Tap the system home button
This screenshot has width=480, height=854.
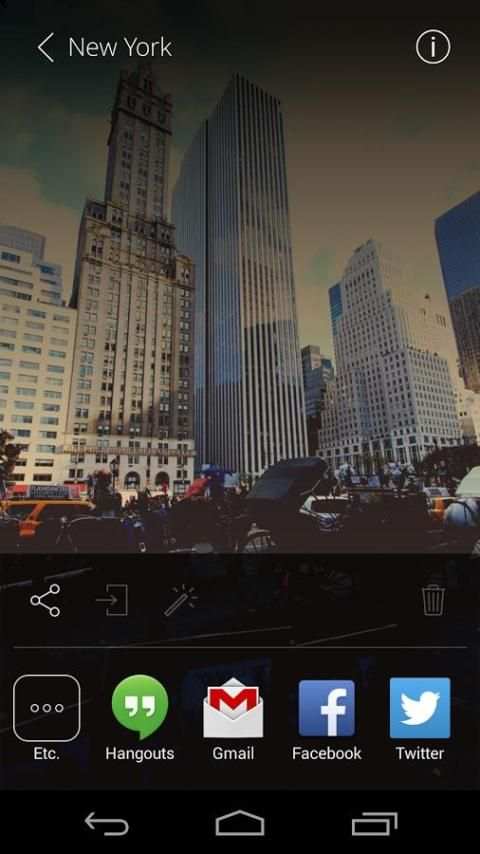pos(240,823)
